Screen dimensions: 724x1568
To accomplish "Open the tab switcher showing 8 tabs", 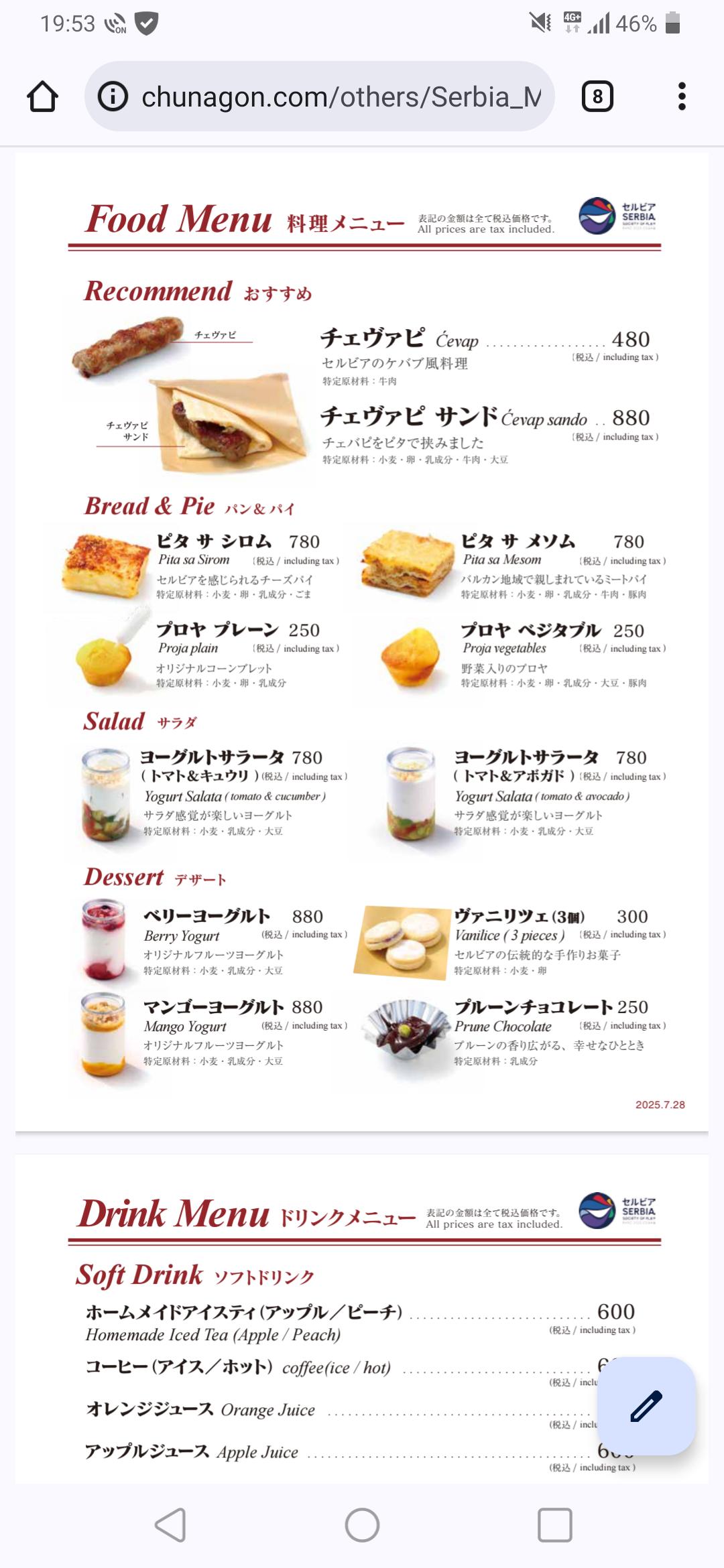I will pyautogui.click(x=597, y=96).
